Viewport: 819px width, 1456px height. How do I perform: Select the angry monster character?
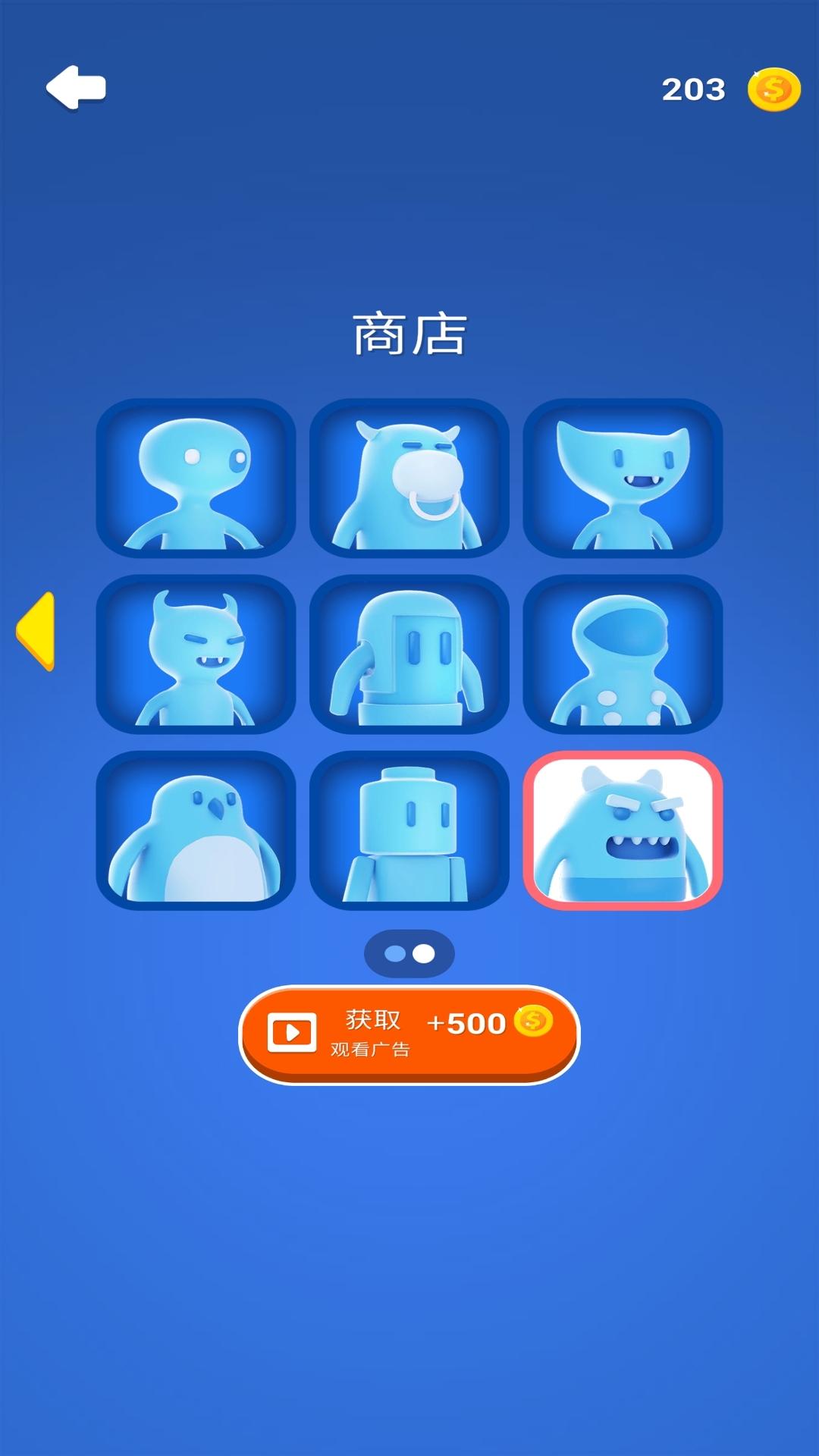[623, 830]
